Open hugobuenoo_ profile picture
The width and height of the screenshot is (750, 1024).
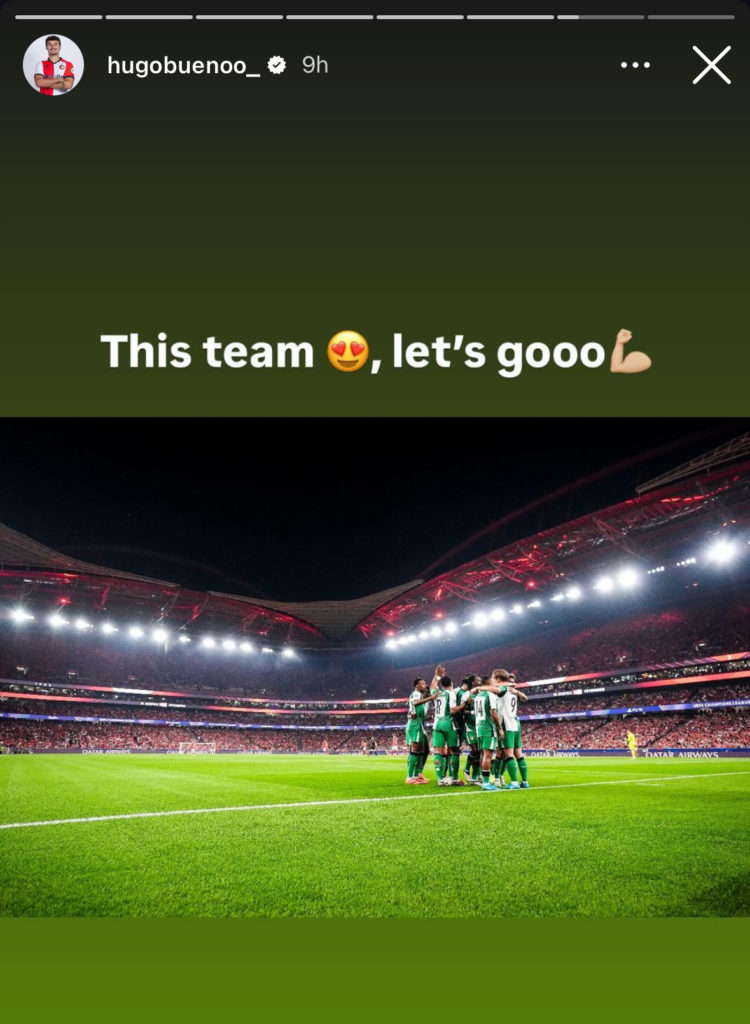click(53, 65)
